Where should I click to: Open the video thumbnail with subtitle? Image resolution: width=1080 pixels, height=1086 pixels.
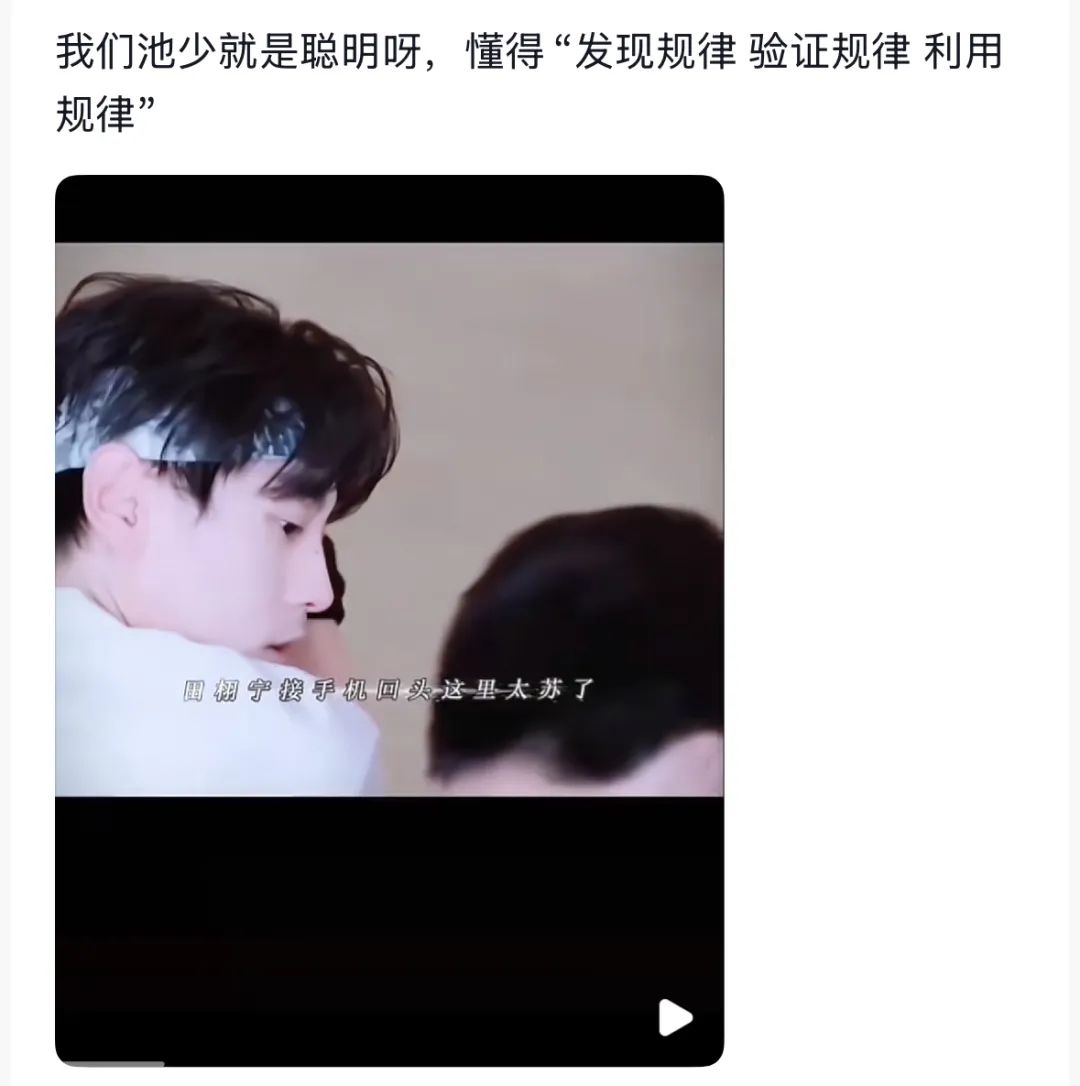click(x=389, y=520)
